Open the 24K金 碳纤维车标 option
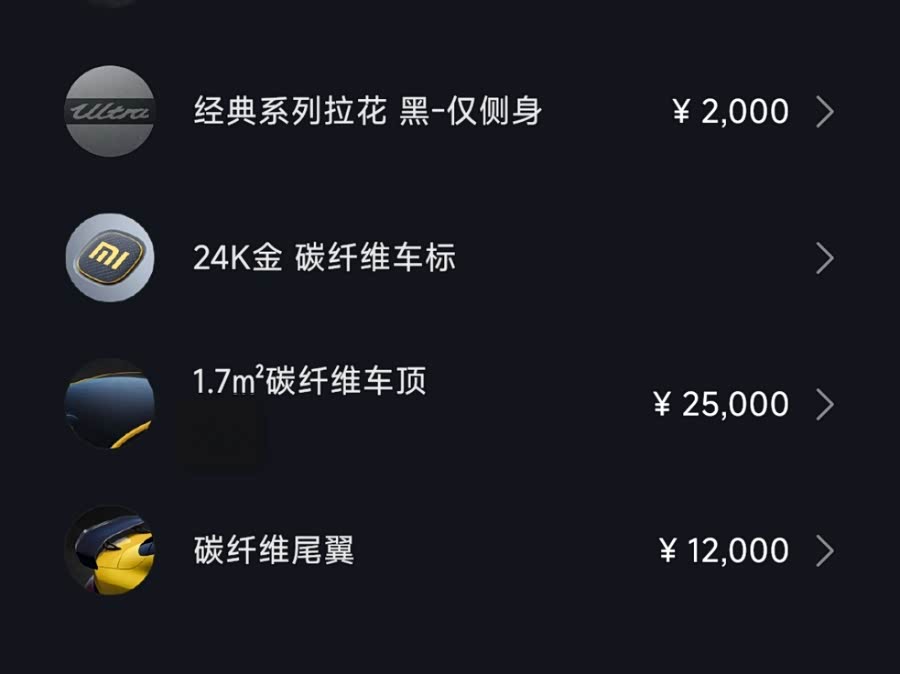This screenshot has height=674, width=900. click(x=325, y=258)
